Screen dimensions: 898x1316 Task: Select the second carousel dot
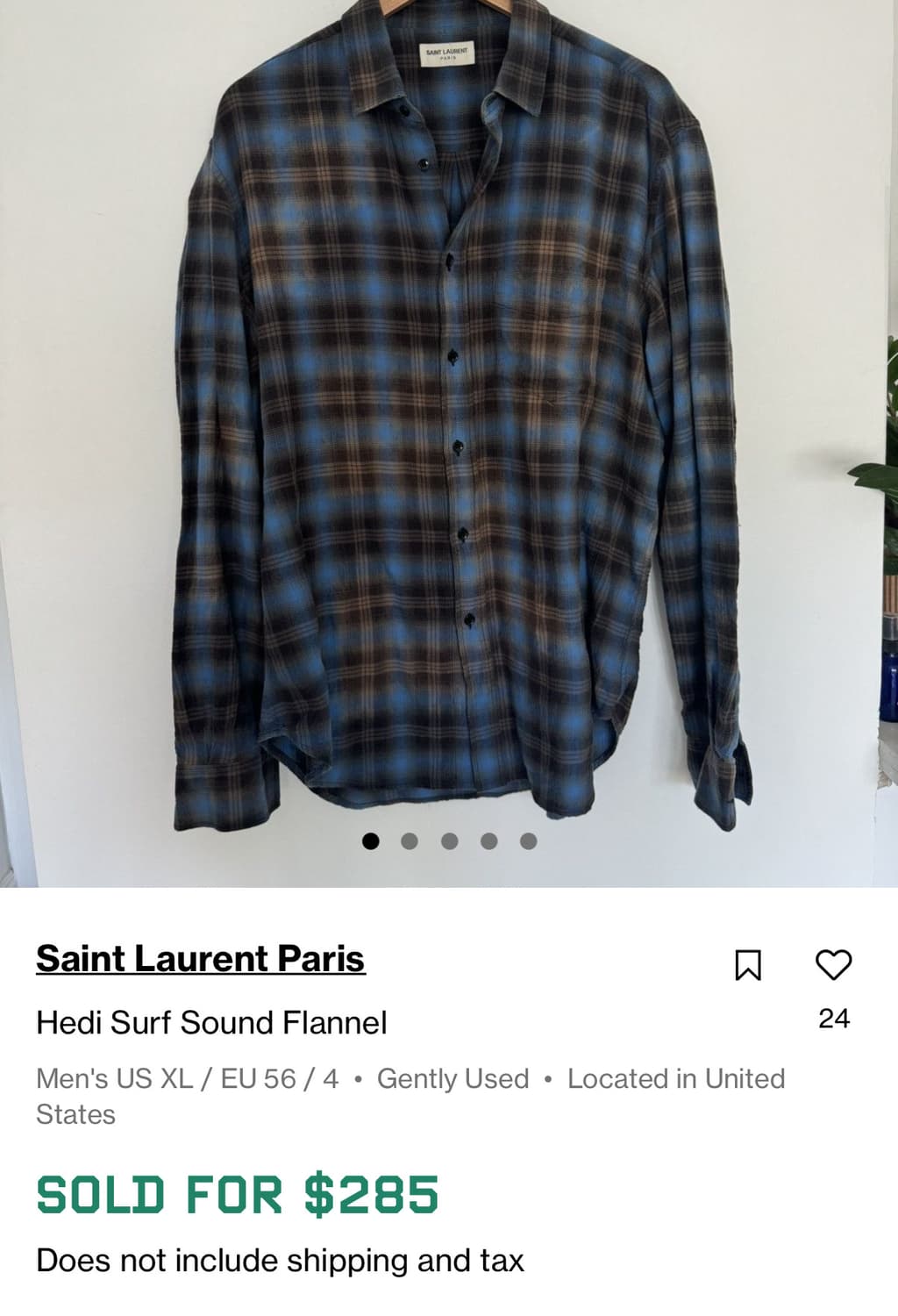(x=409, y=840)
